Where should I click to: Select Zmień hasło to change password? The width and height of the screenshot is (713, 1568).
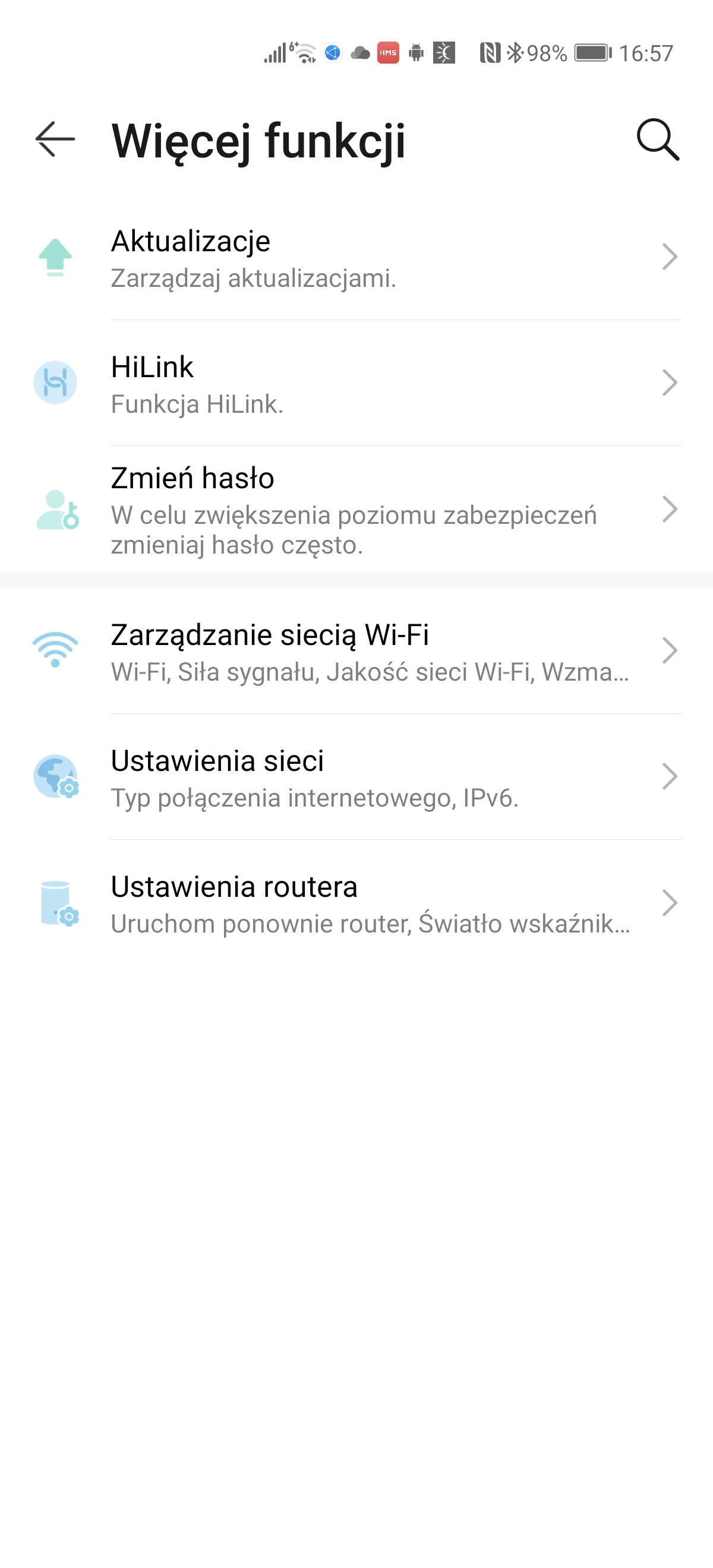point(356,510)
